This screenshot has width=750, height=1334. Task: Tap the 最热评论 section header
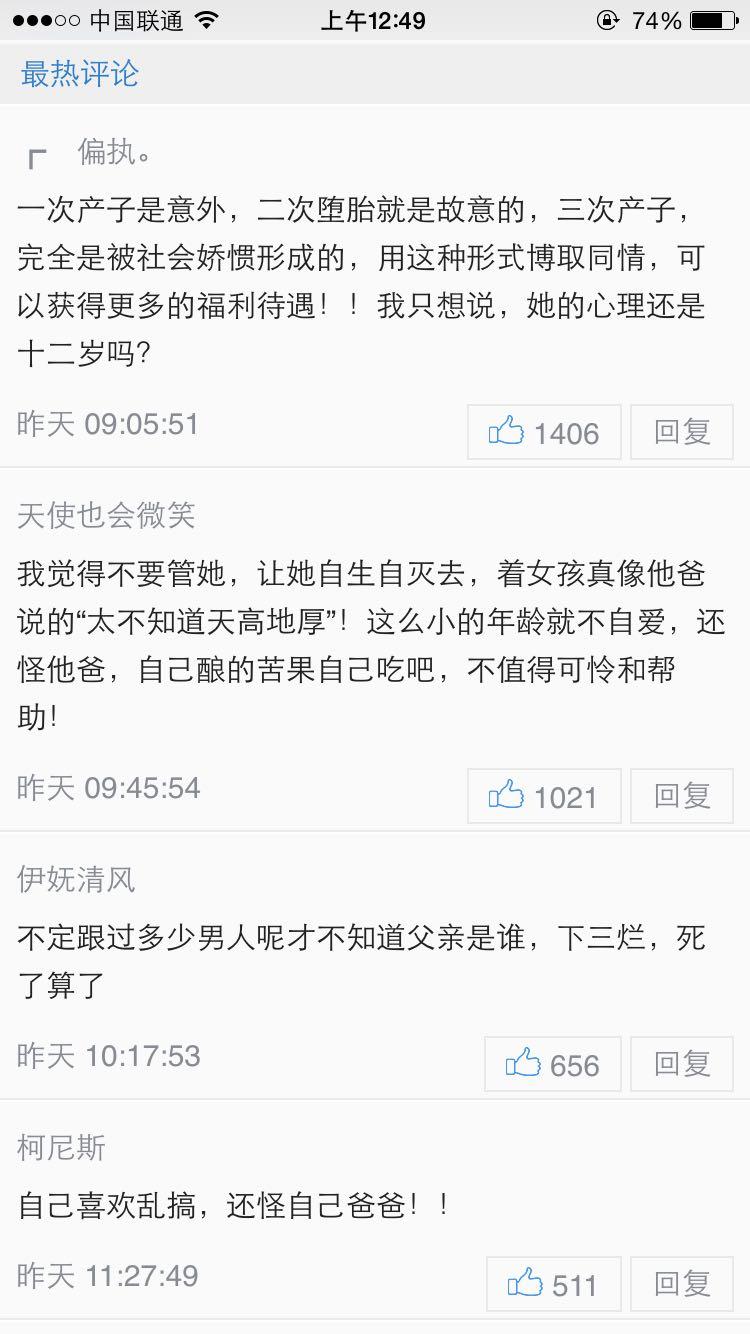point(78,74)
